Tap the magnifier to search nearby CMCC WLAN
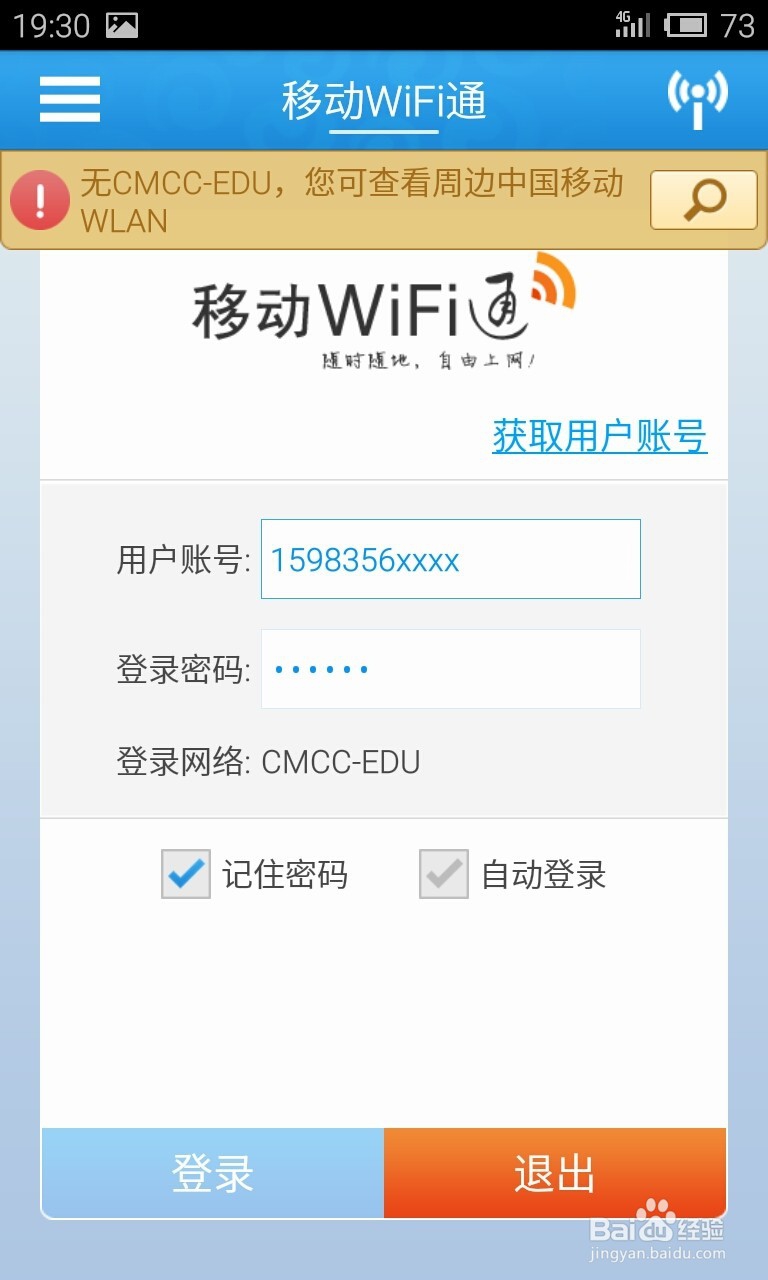This screenshot has height=1280, width=768. point(703,200)
